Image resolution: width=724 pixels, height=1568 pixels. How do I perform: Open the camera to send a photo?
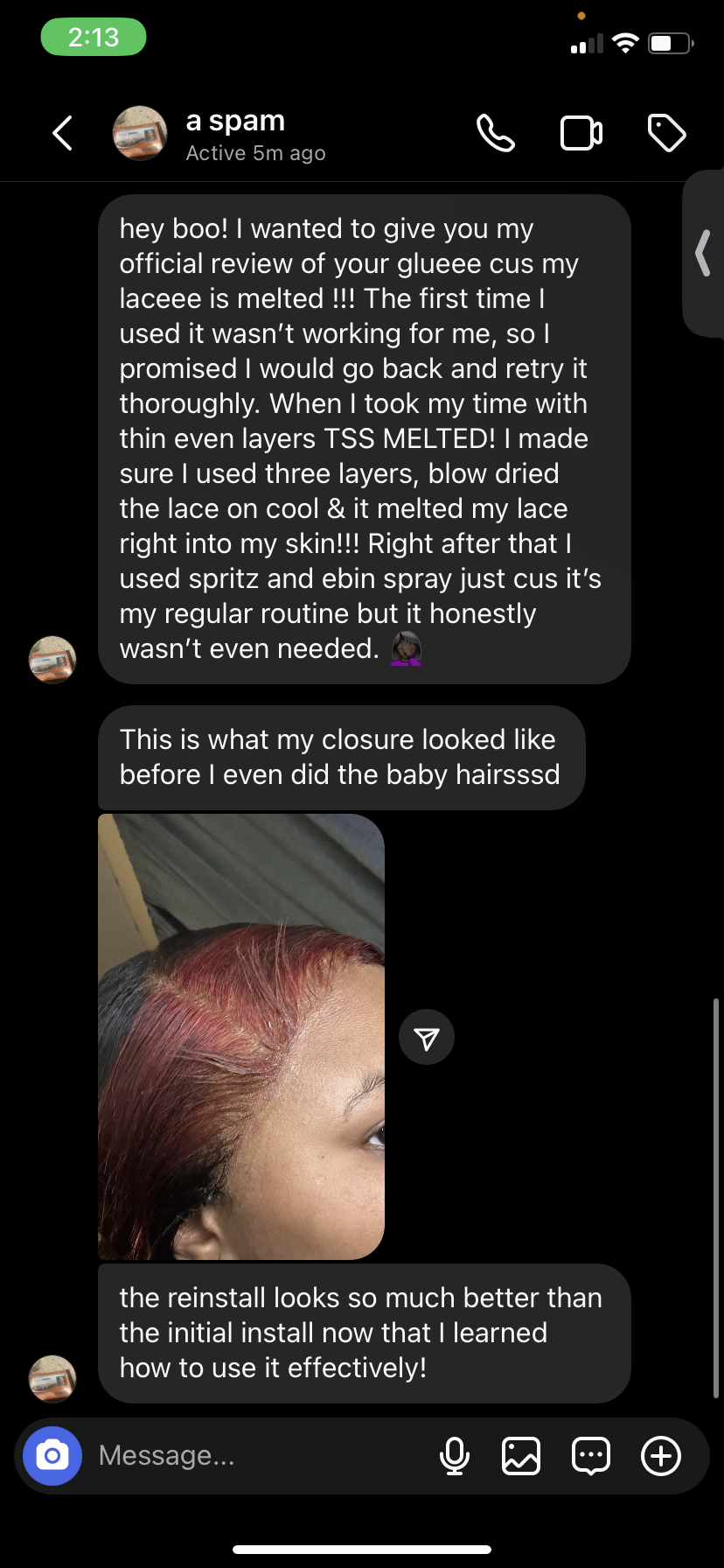52,1456
